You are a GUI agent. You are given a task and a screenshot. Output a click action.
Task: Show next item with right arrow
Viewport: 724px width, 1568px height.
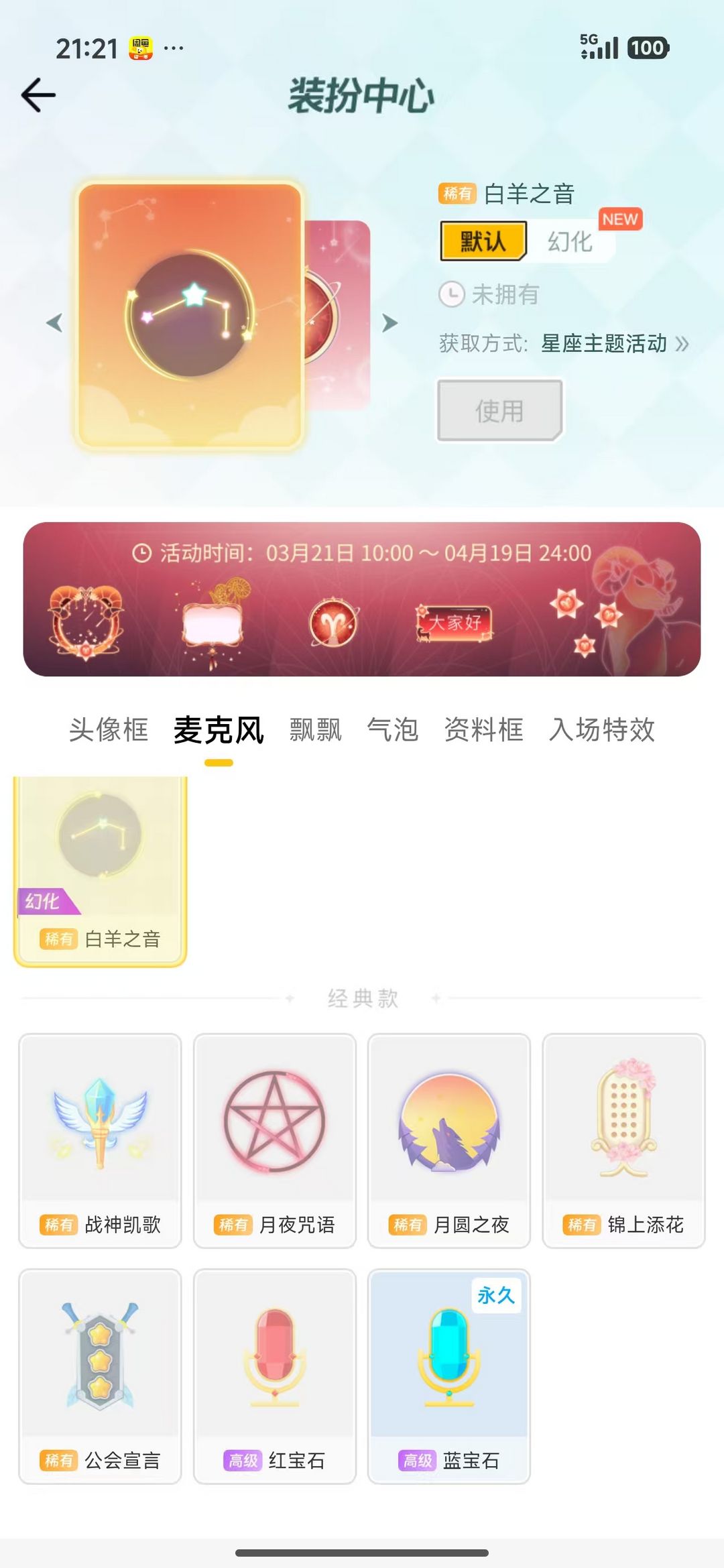click(390, 323)
